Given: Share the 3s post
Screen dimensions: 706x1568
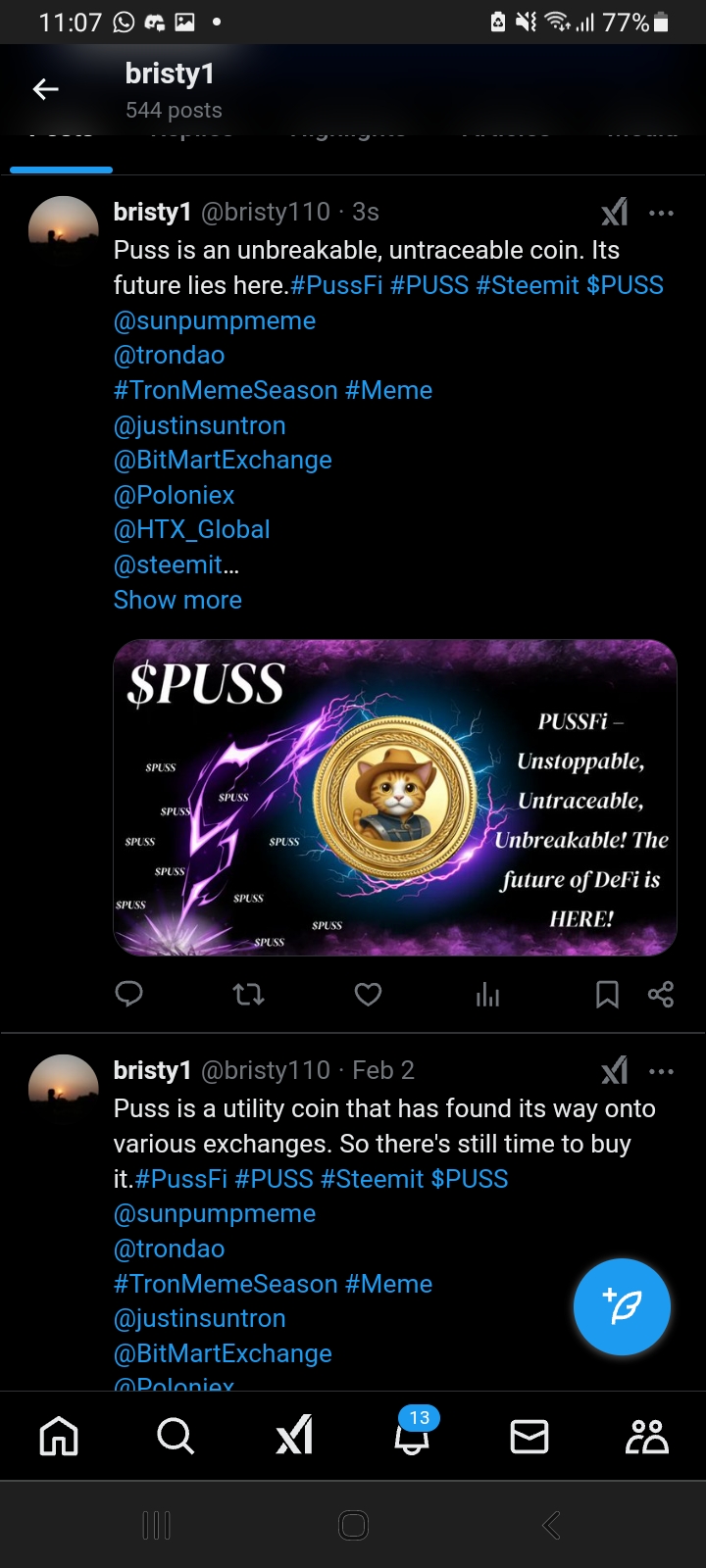Looking at the screenshot, I should [x=661, y=995].
